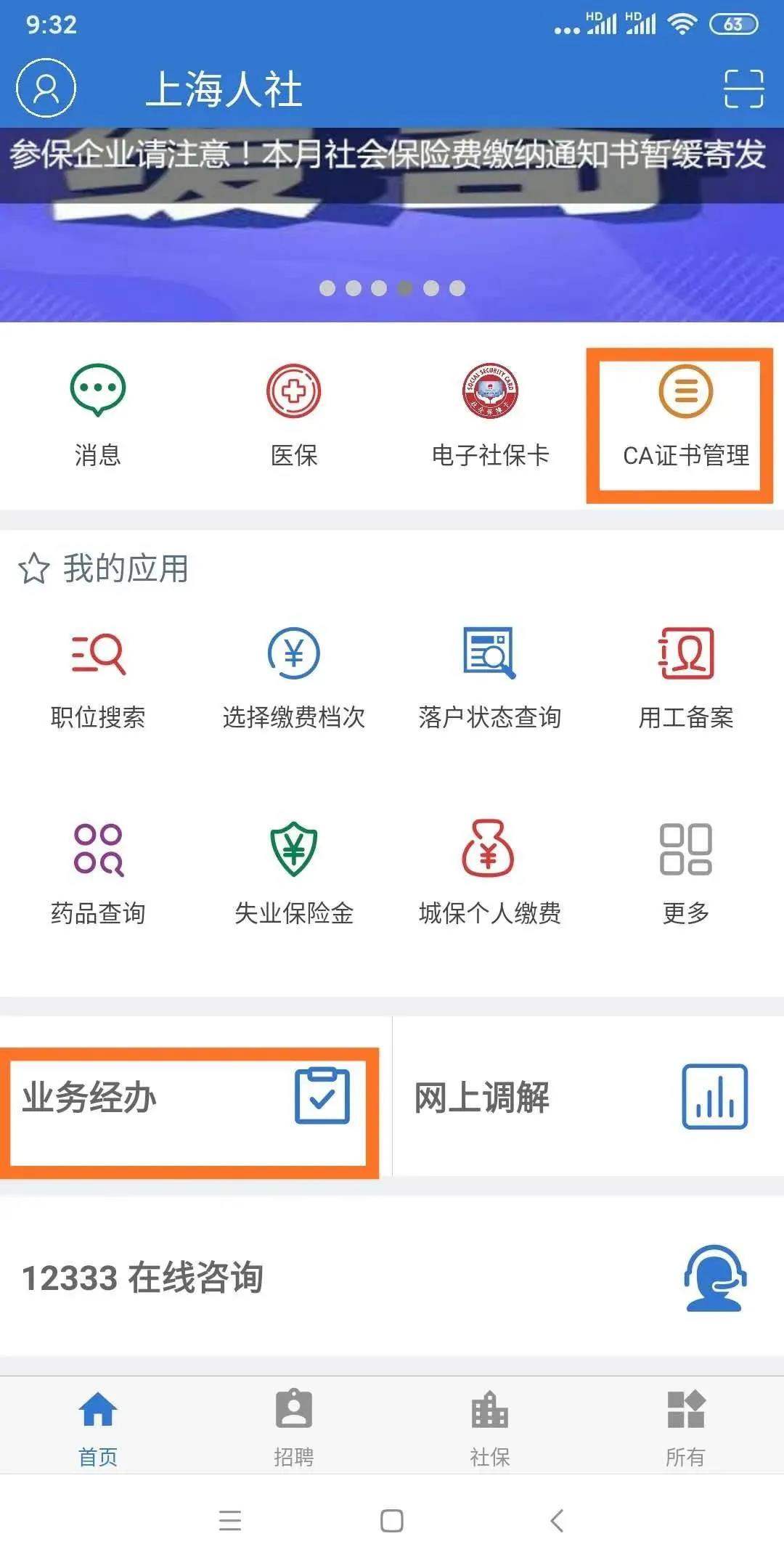This screenshot has height=1568, width=784.
Task: Switch to the 社保 tab
Action: tap(490, 1426)
